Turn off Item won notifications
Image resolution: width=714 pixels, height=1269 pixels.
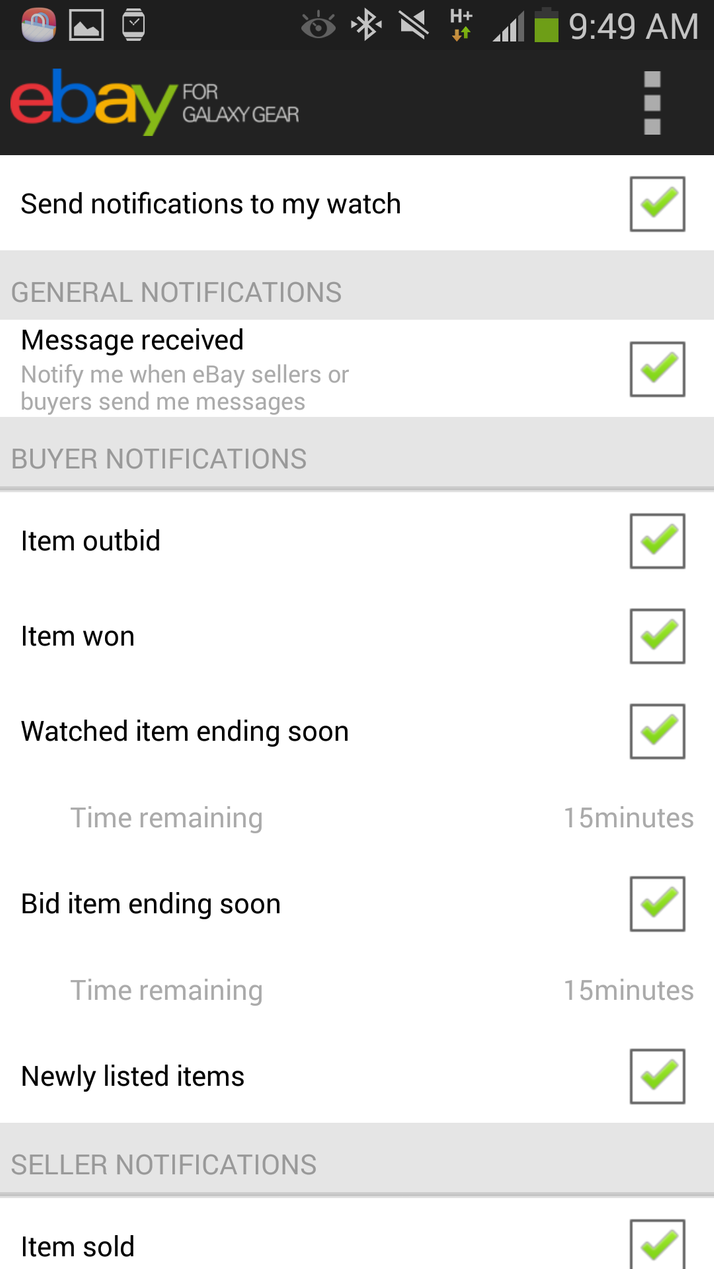pos(657,636)
